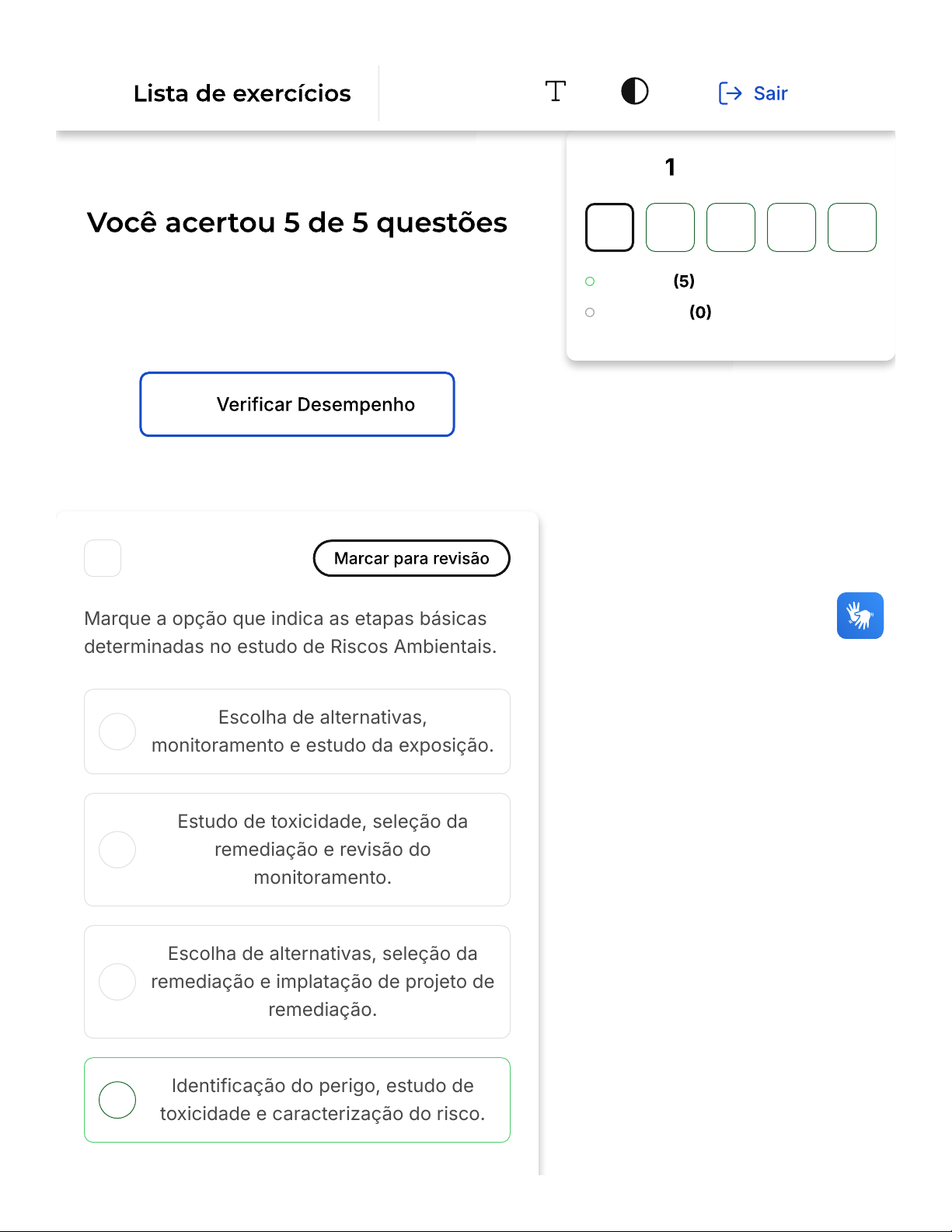
Task: Open the sign language accessibility widget
Action: click(860, 616)
